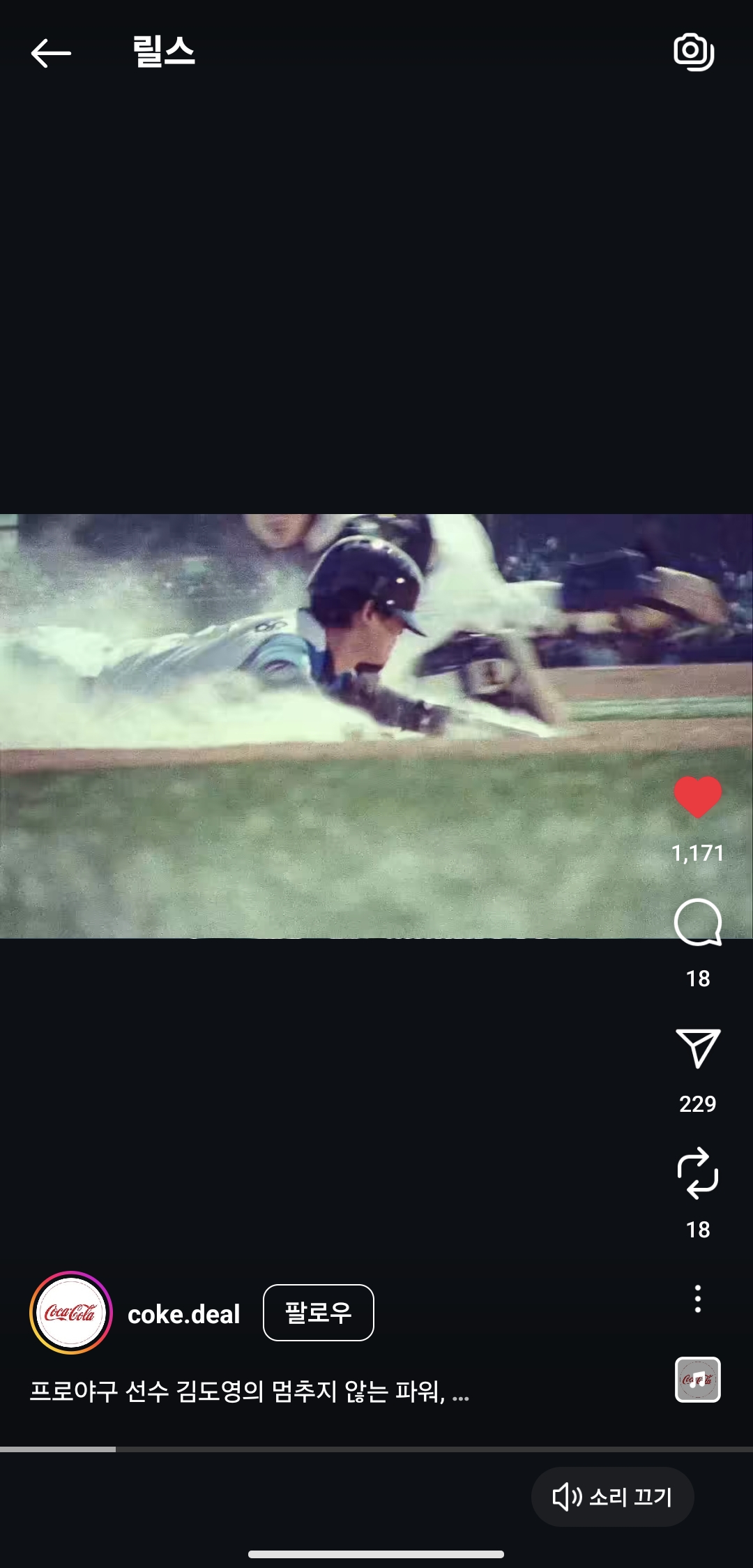Open the three-dot more options menu

(698, 1299)
